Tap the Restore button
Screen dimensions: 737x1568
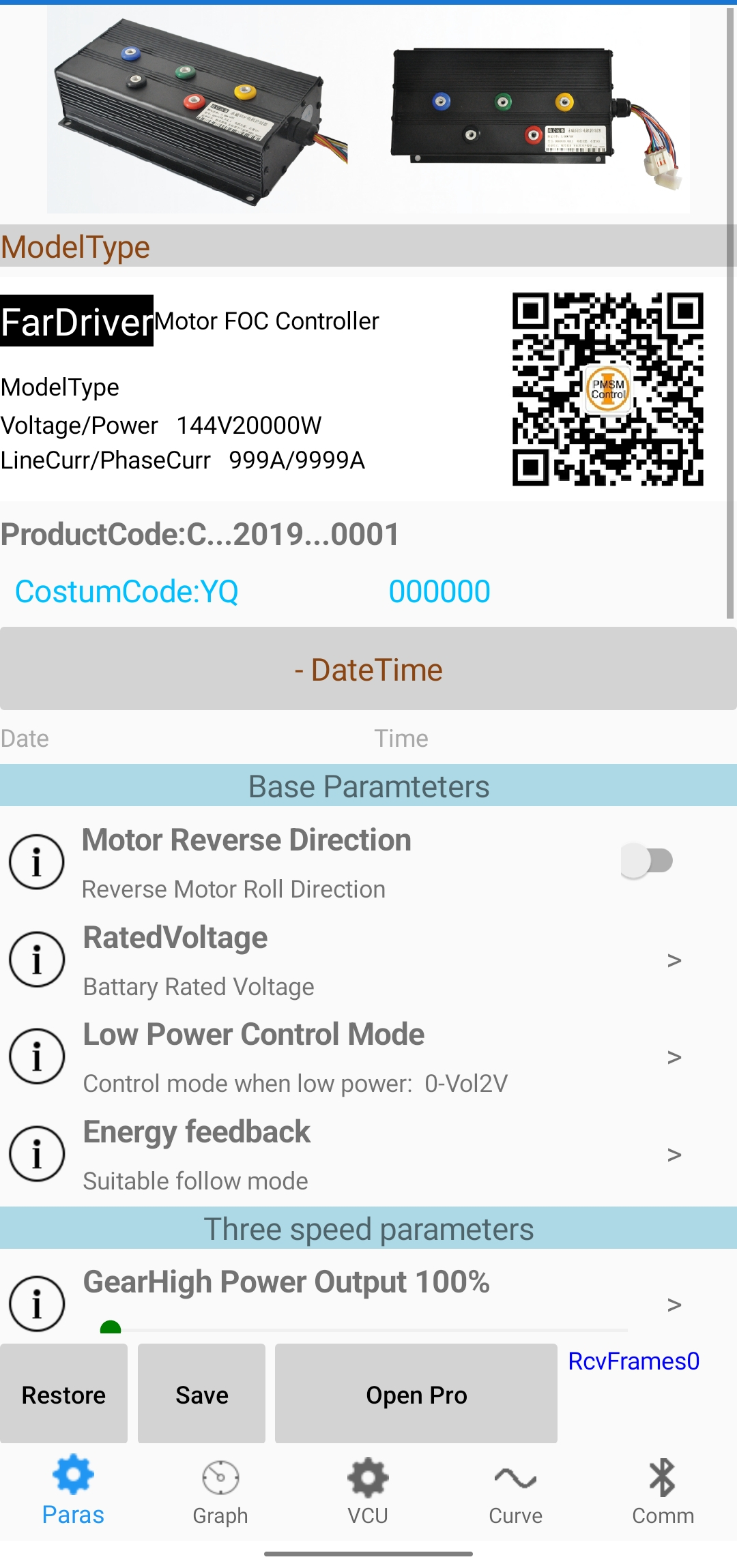pyautogui.click(x=63, y=1394)
